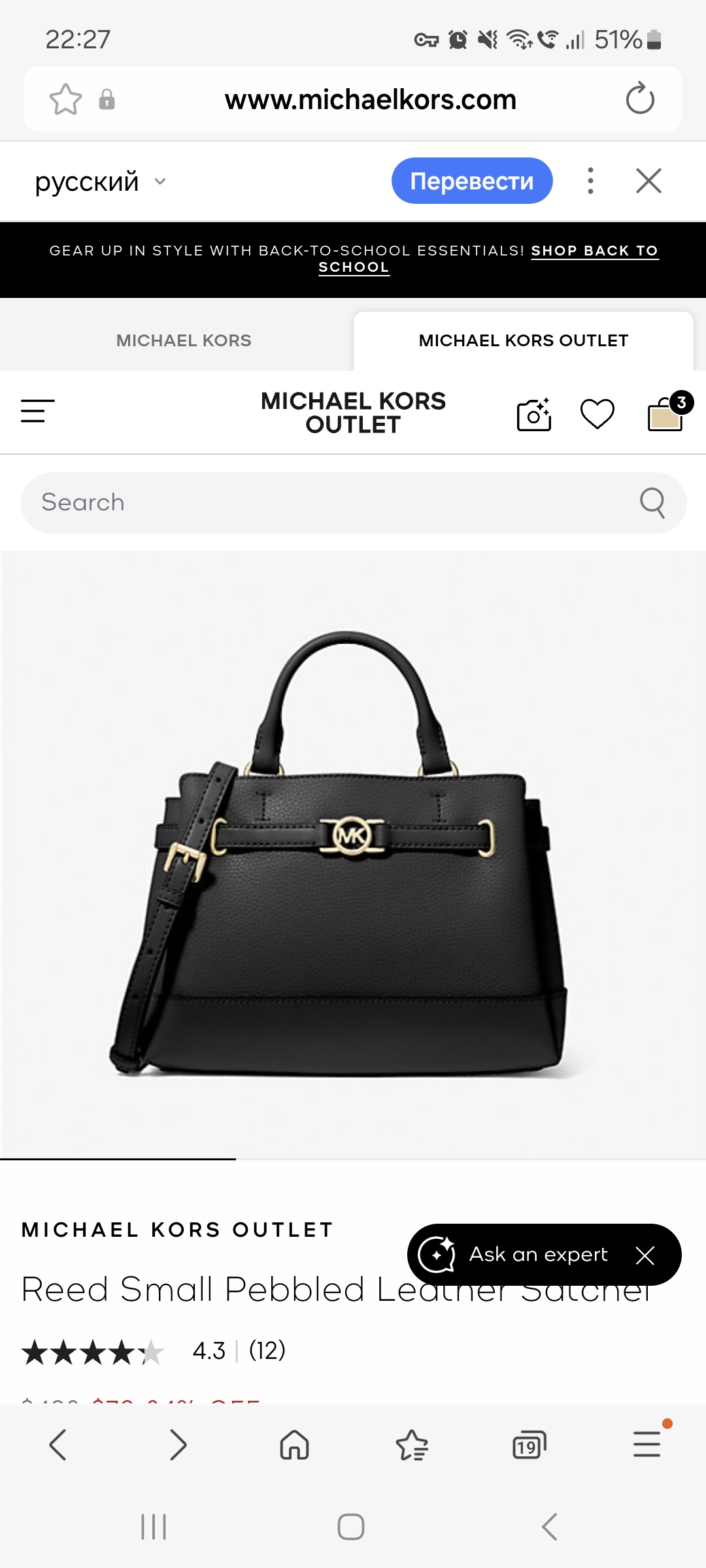Select the Michael Kors Outlet tab

click(x=523, y=340)
